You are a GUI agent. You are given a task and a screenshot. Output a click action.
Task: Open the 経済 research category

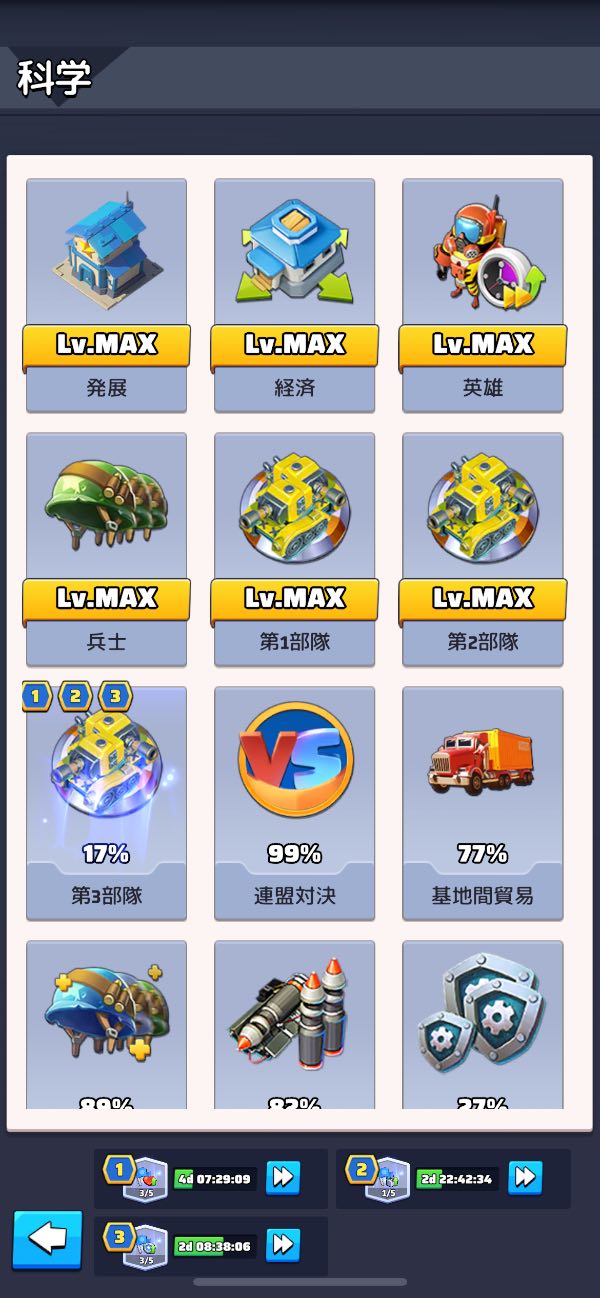[294, 295]
